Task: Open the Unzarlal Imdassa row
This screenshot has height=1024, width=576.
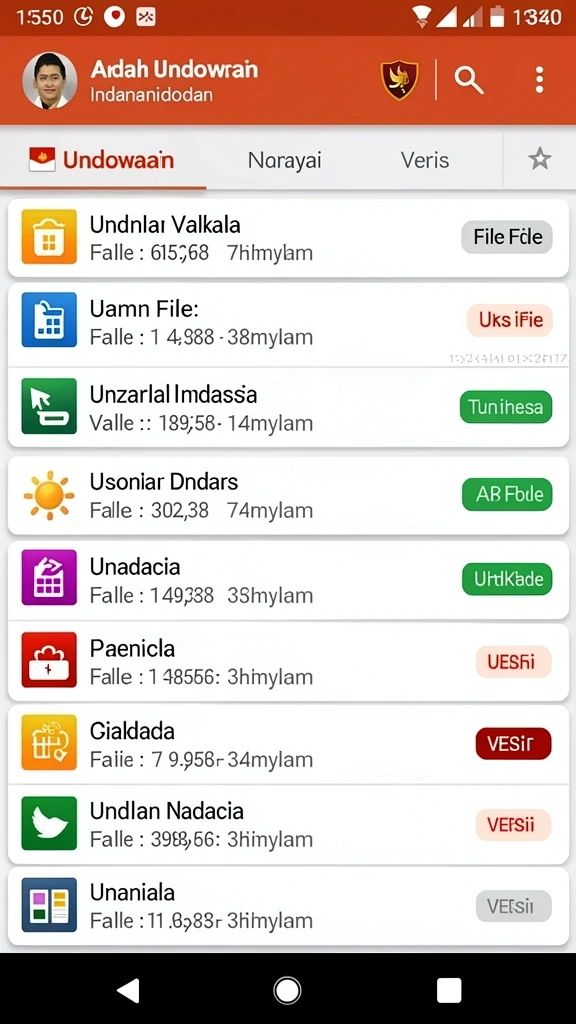Action: tap(288, 408)
